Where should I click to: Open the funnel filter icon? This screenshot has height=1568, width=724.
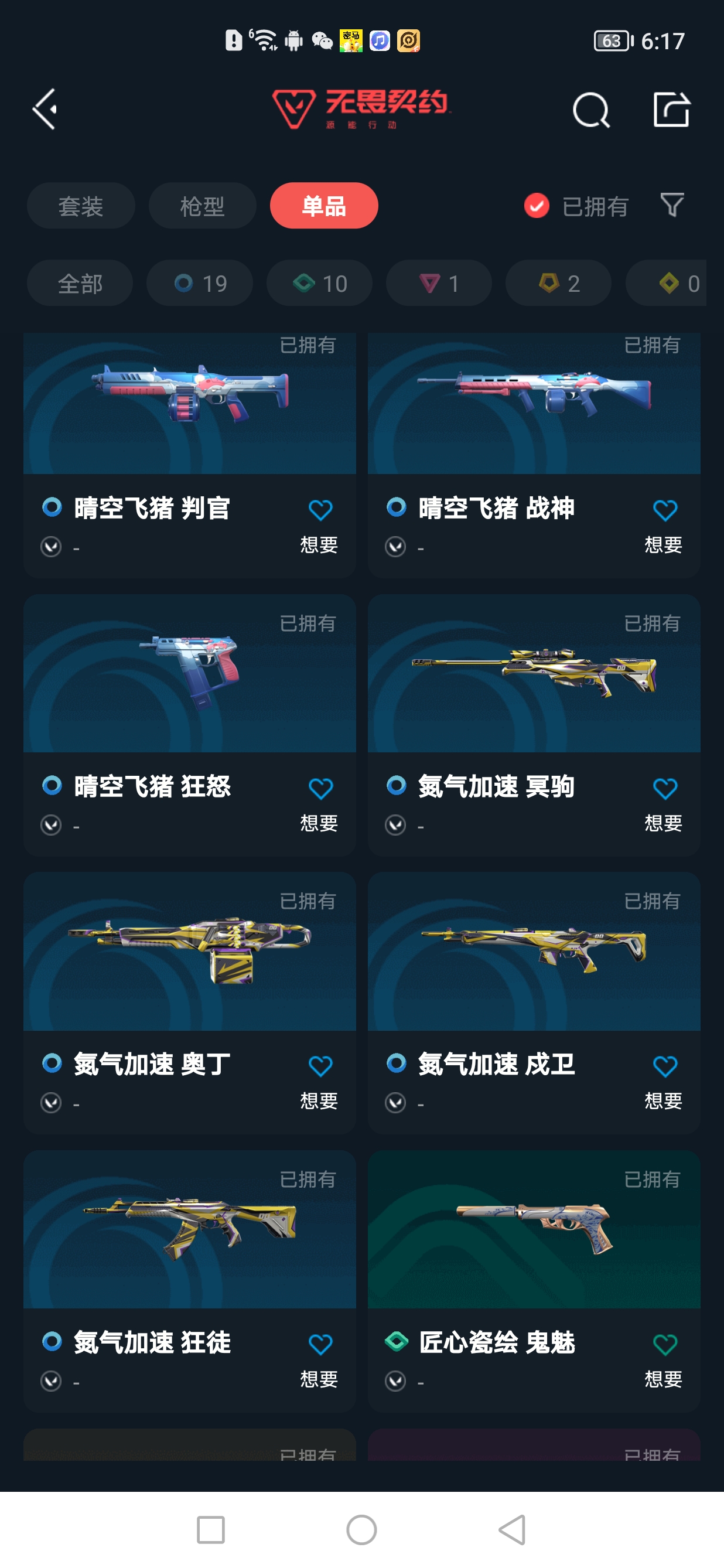click(x=672, y=205)
